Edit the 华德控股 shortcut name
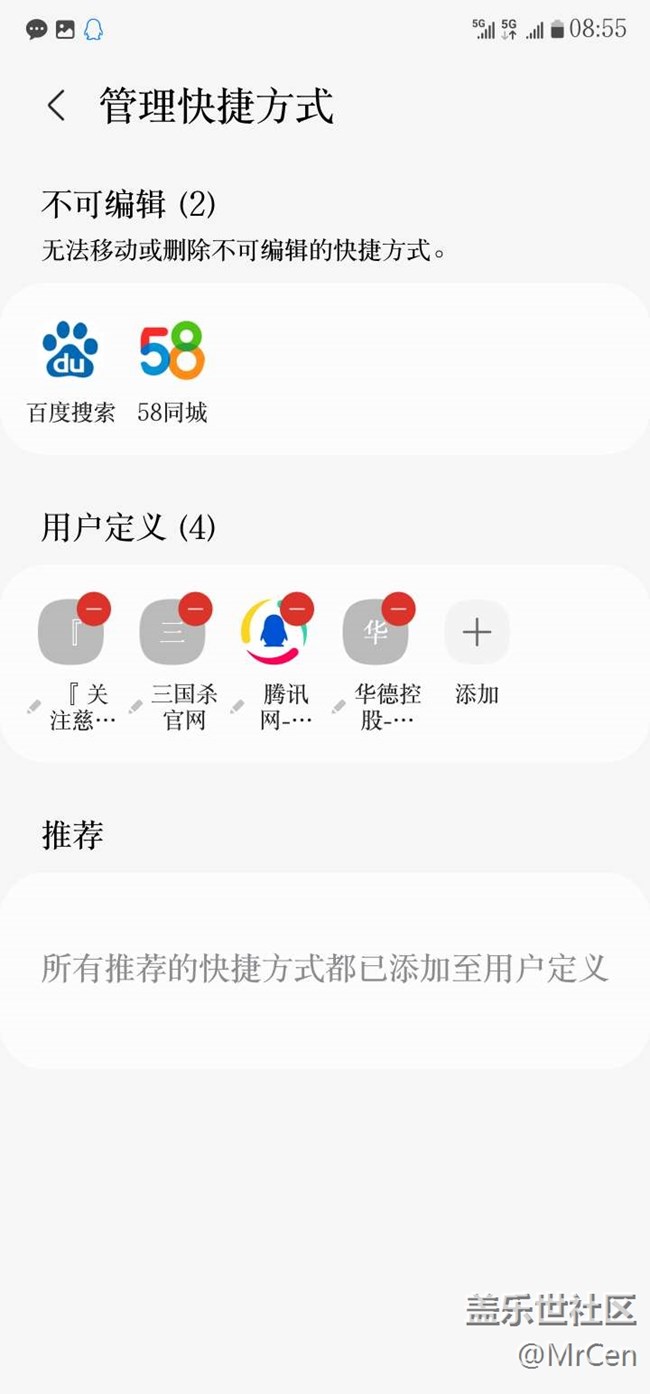 pos(338,706)
